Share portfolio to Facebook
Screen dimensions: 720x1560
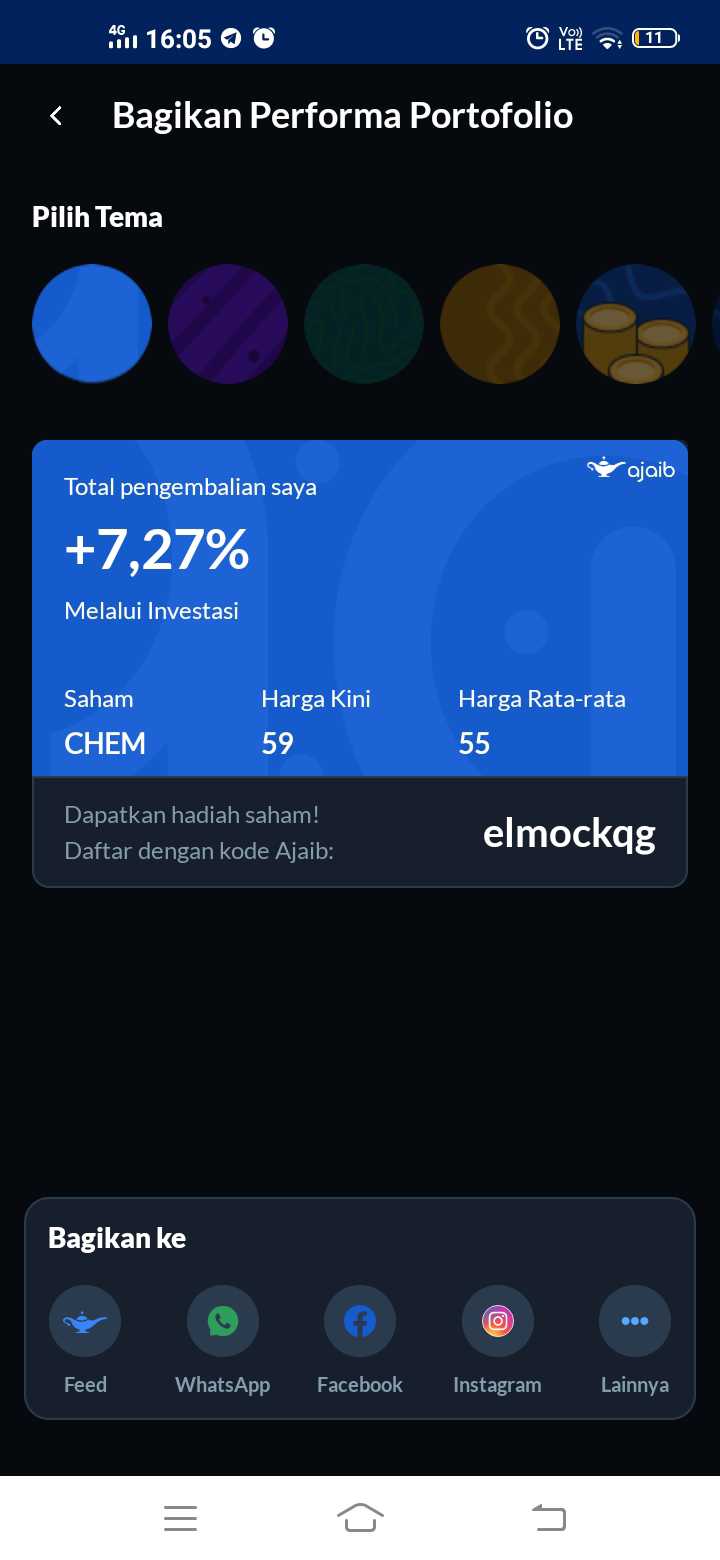[x=360, y=1321]
